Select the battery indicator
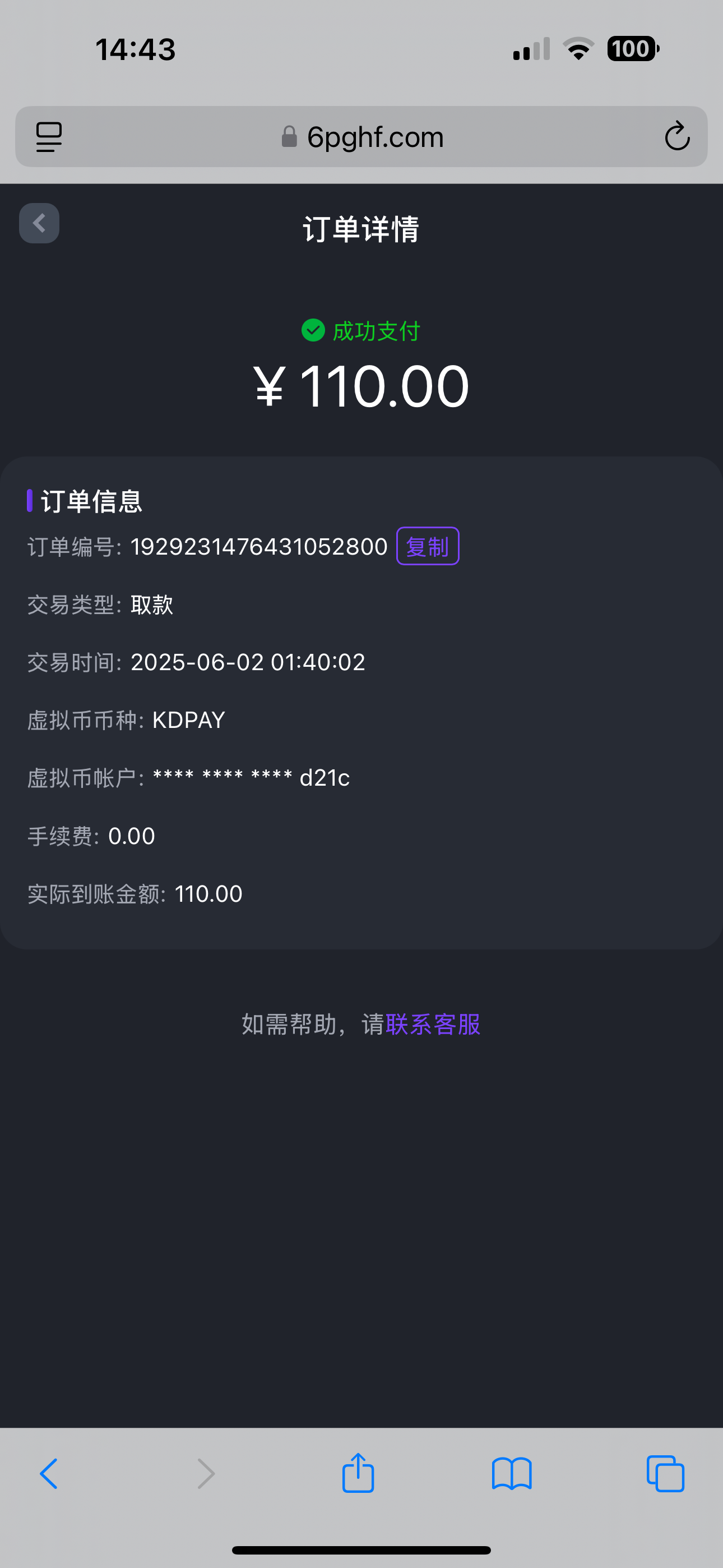 coord(632,48)
